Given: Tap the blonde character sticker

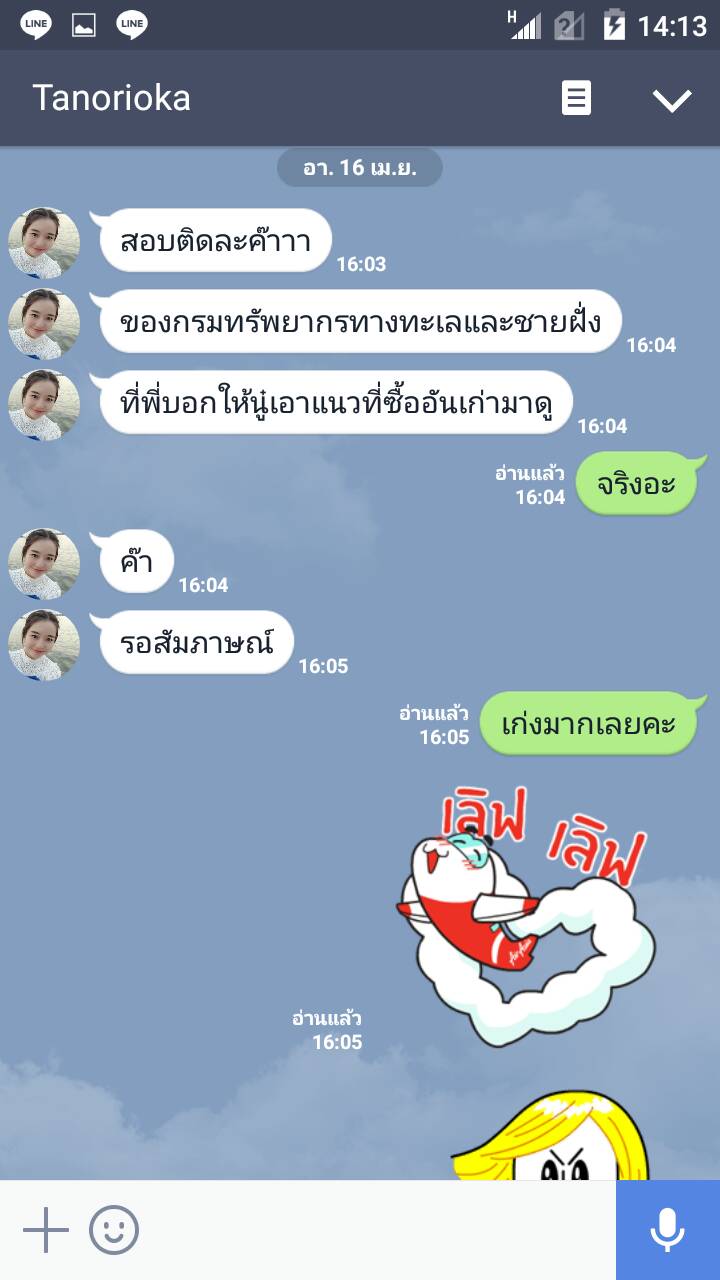Looking at the screenshot, I should pyautogui.click(x=551, y=1140).
